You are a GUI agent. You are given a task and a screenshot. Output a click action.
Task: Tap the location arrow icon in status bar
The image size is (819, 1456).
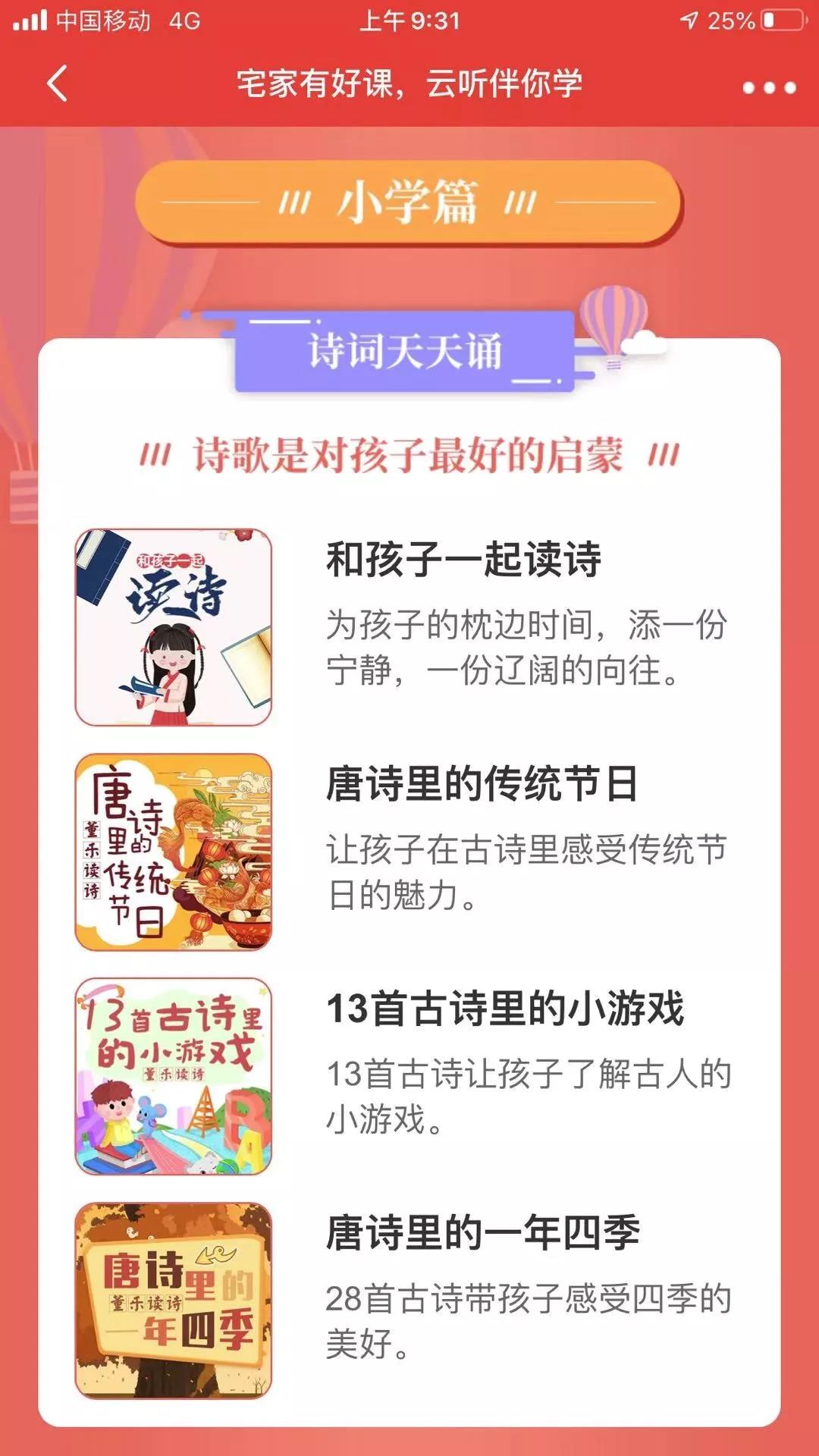click(692, 20)
